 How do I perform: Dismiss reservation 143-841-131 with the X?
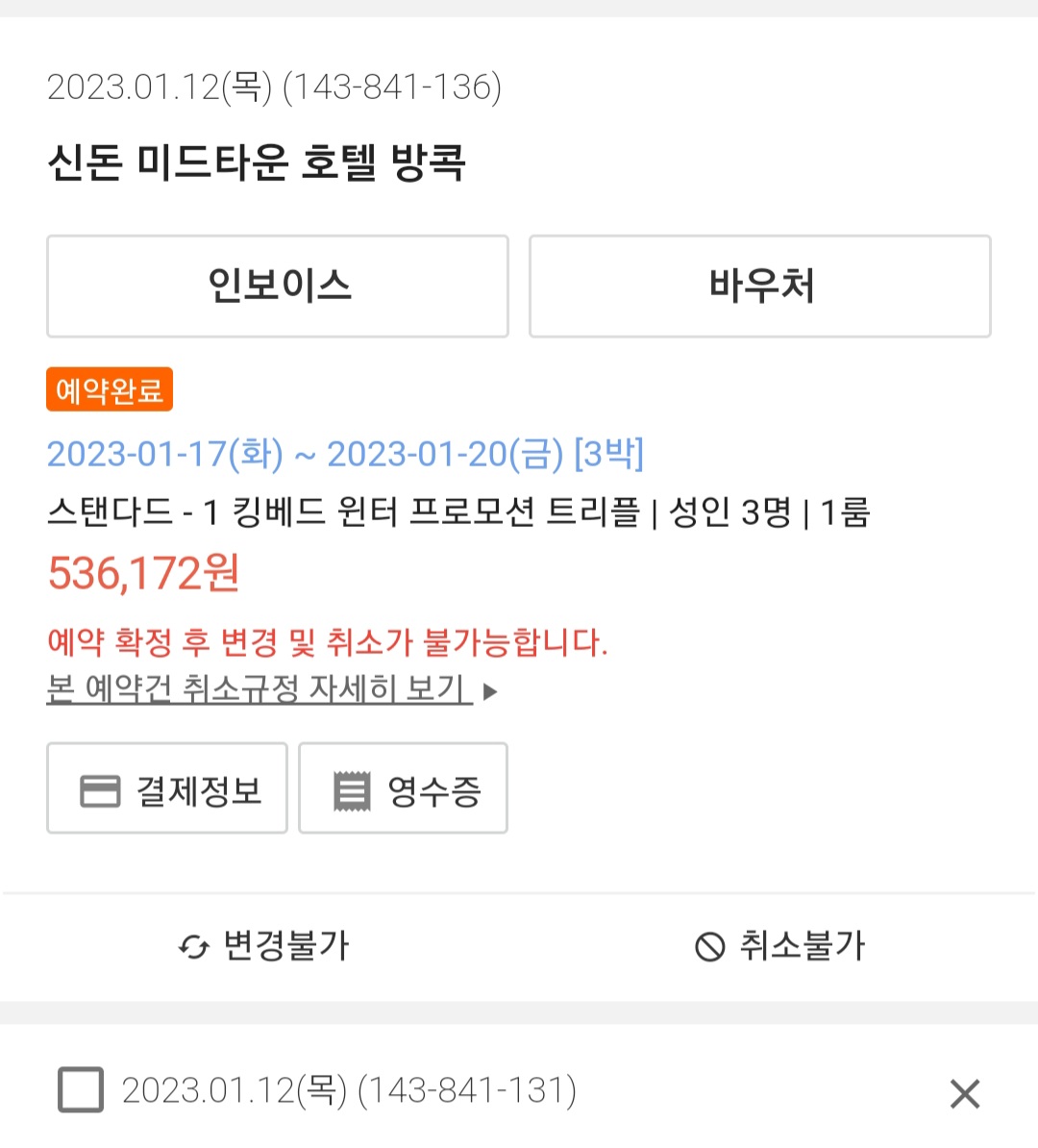(x=964, y=1093)
